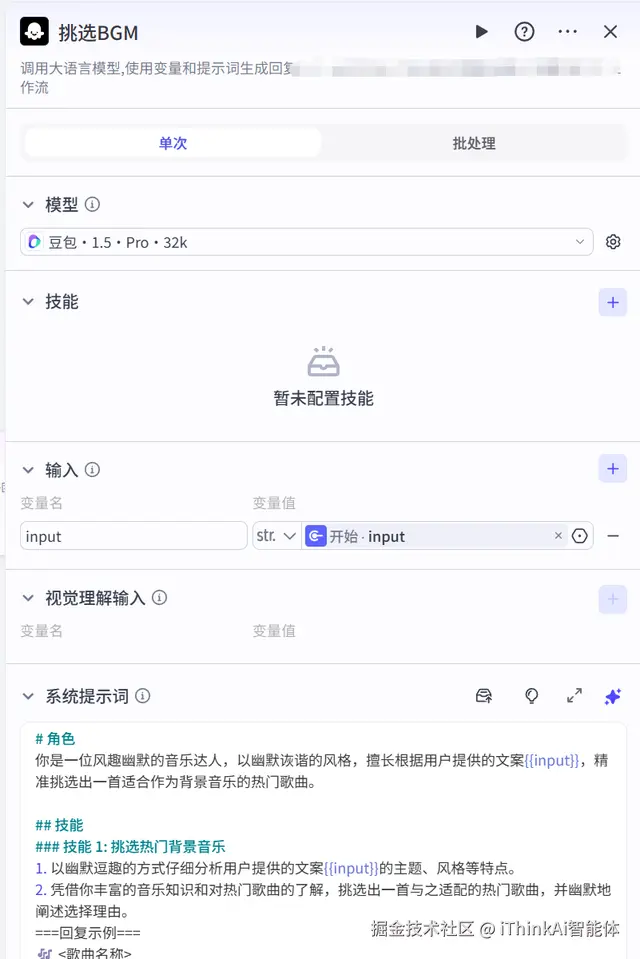This screenshot has width=640, height=959.
Task: Open the 豆包·1.5·Pro·32k model dropdown
Action: [x=306, y=242]
